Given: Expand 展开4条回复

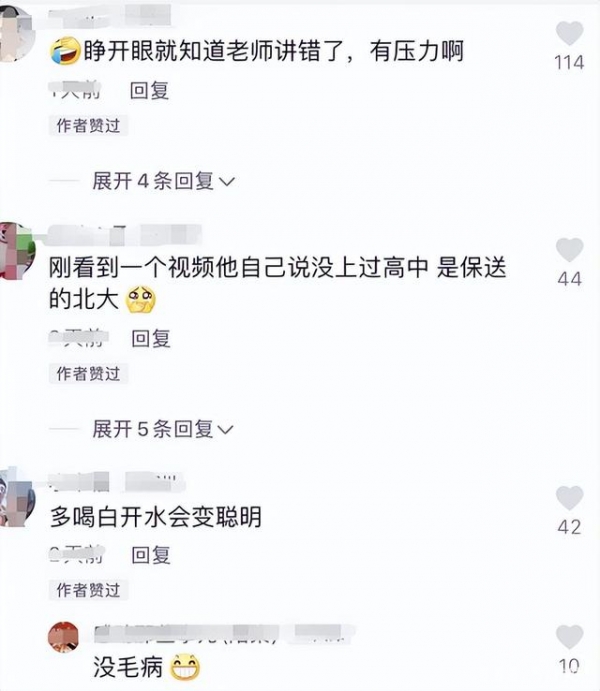Looking at the screenshot, I should click(163, 181).
